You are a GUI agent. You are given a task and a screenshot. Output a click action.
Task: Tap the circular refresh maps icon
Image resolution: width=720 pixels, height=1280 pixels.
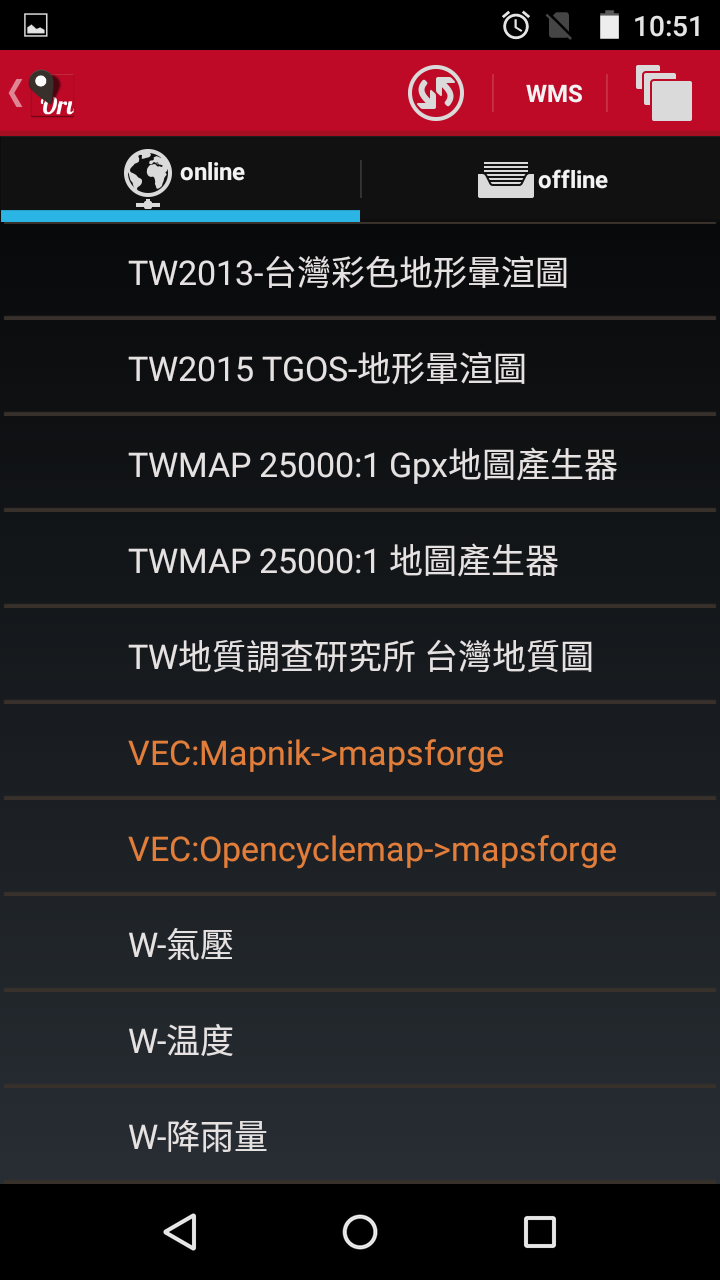pos(436,94)
